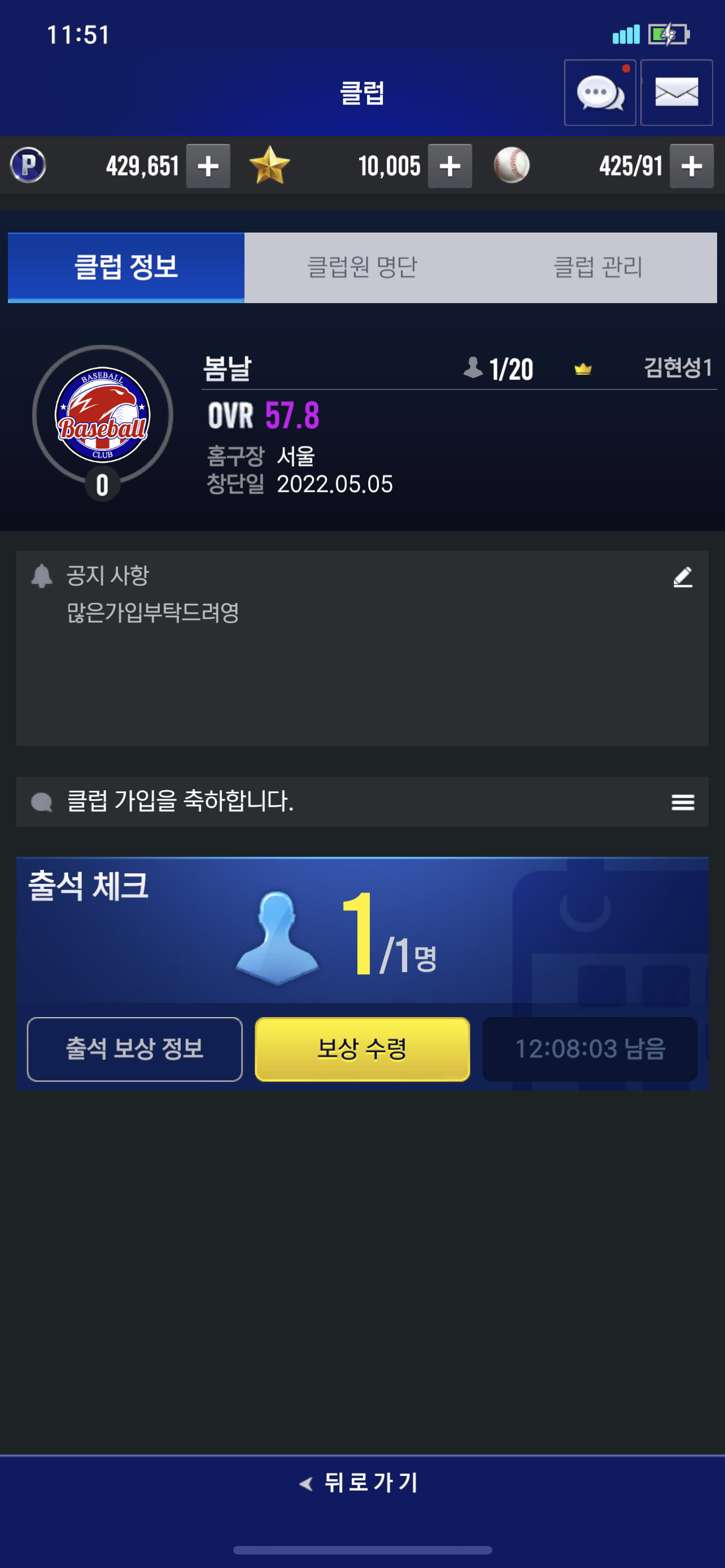The image size is (725, 1568).
Task: Switch to the 클럽원 명단 tab
Action: click(362, 267)
